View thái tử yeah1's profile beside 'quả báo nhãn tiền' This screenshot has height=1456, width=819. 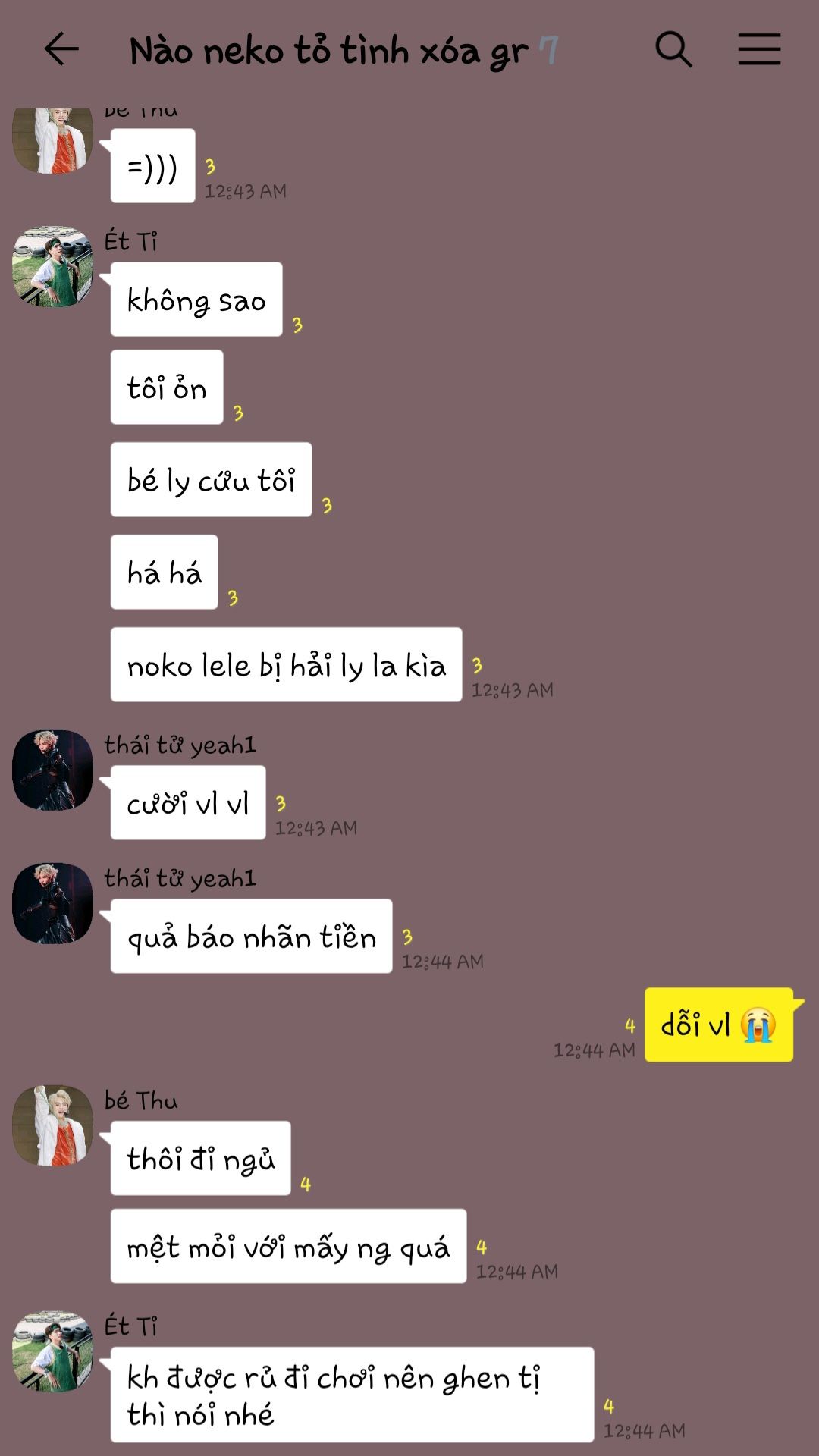(x=52, y=903)
